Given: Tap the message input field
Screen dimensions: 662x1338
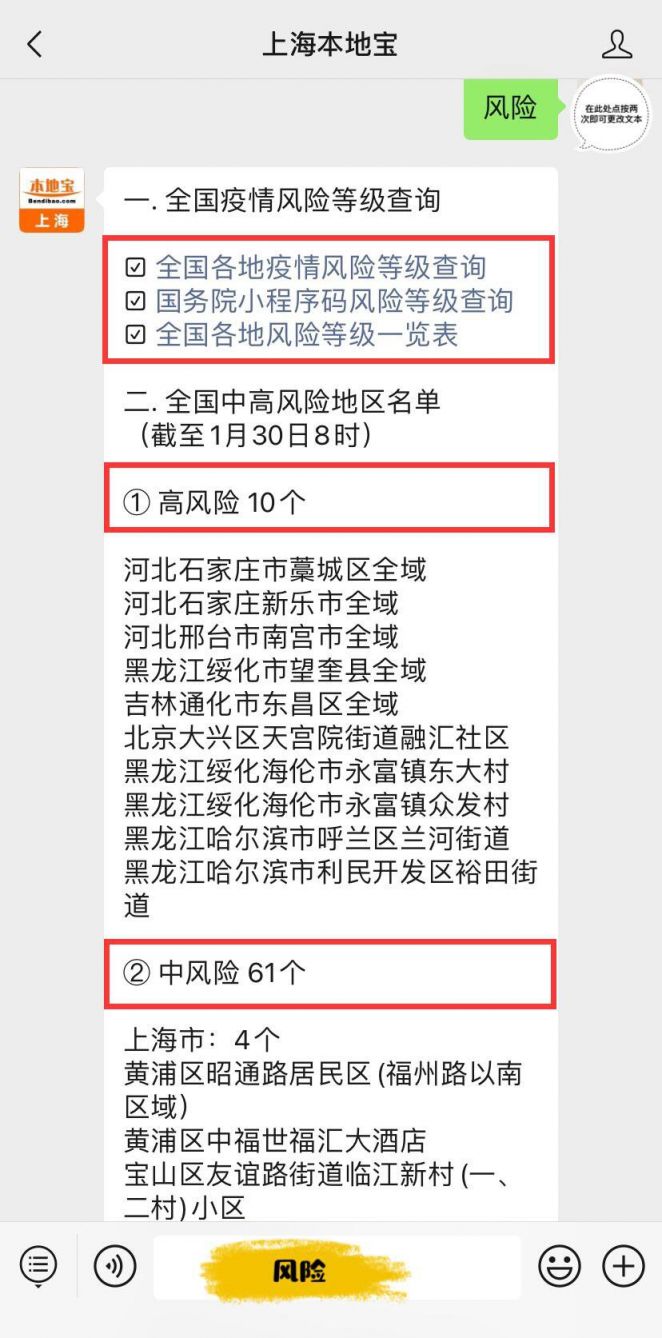Looking at the screenshot, I should click(x=336, y=1267).
